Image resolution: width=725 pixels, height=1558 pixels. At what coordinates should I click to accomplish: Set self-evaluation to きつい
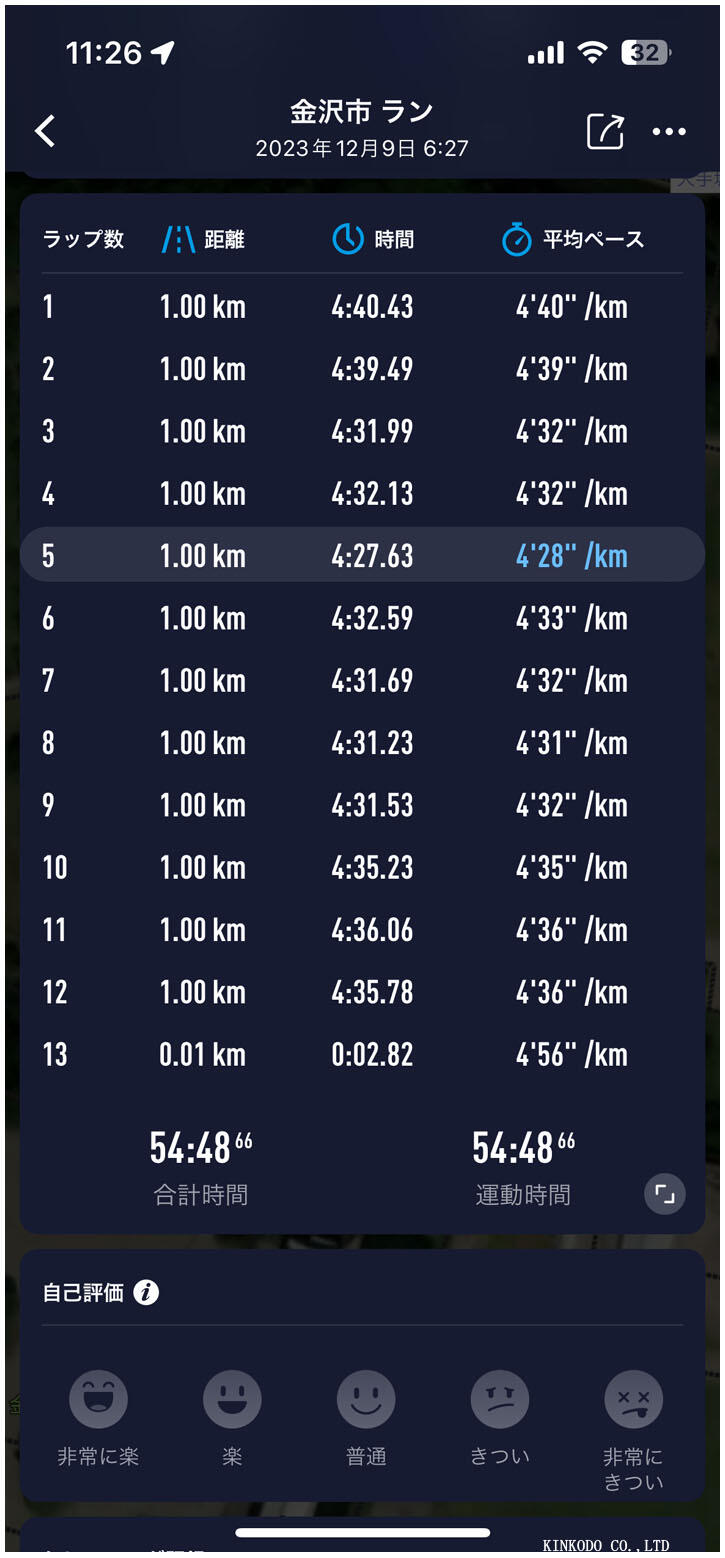[x=500, y=1399]
